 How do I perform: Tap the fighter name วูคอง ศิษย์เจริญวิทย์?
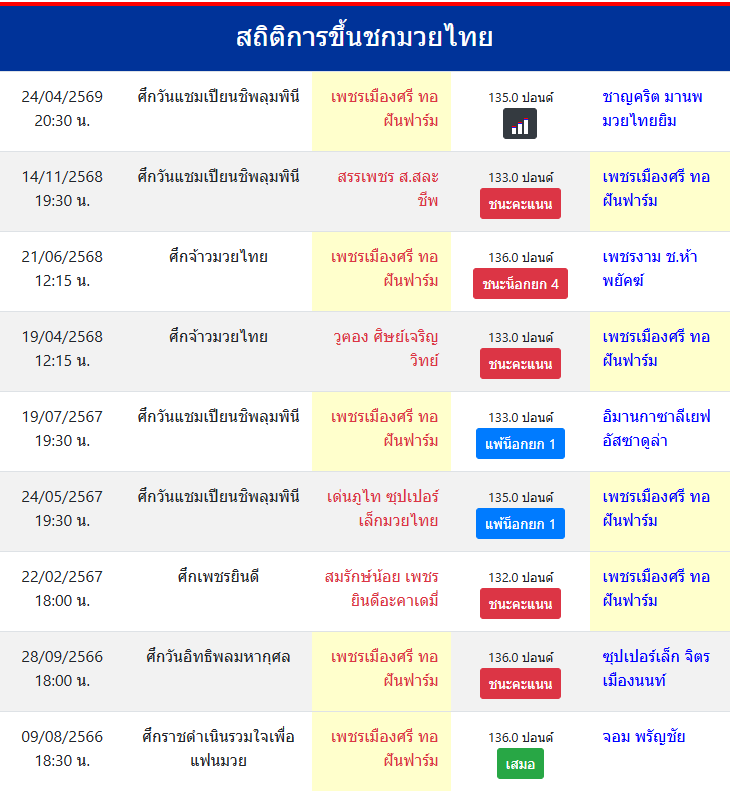click(386, 349)
